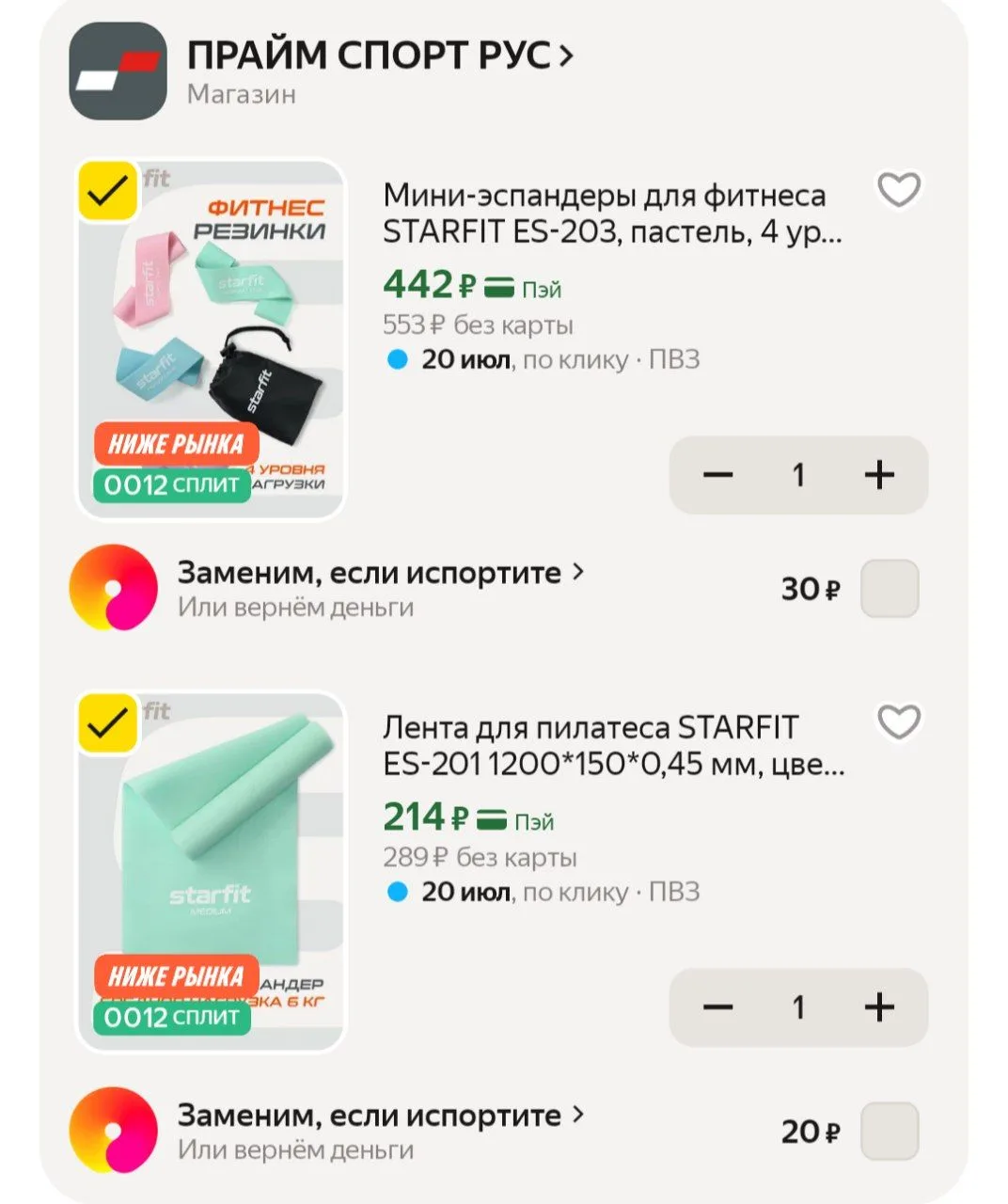1008x1204 pixels.
Task: Add the STARFIT ES-201 pilates band to favorites
Action: (898, 722)
